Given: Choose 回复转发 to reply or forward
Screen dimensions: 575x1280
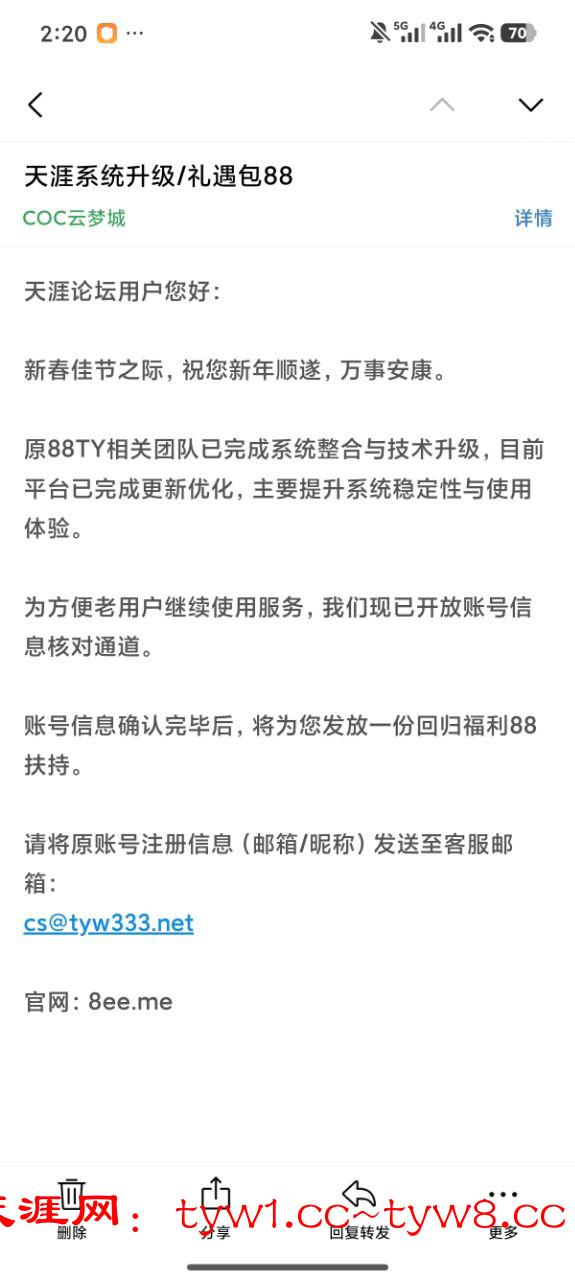Looking at the screenshot, I should tap(359, 1207).
